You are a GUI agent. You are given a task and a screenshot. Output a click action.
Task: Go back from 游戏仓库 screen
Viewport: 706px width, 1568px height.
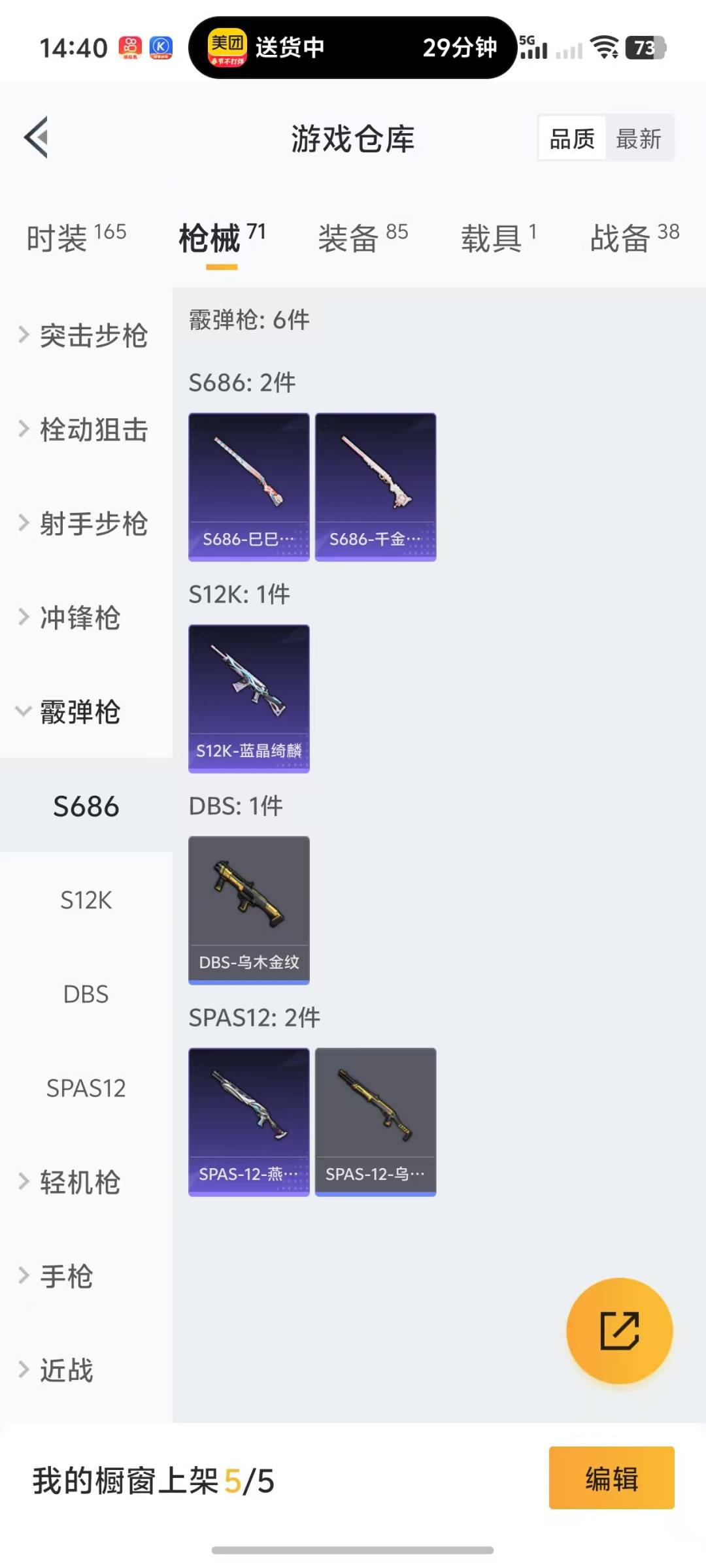coord(37,138)
